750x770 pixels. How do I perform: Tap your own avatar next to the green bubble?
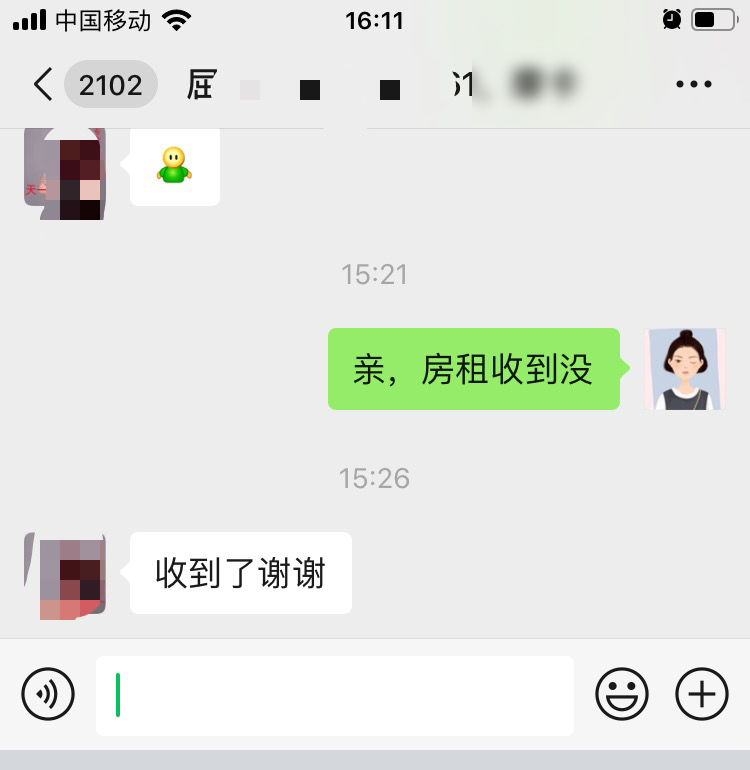click(686, 369)
